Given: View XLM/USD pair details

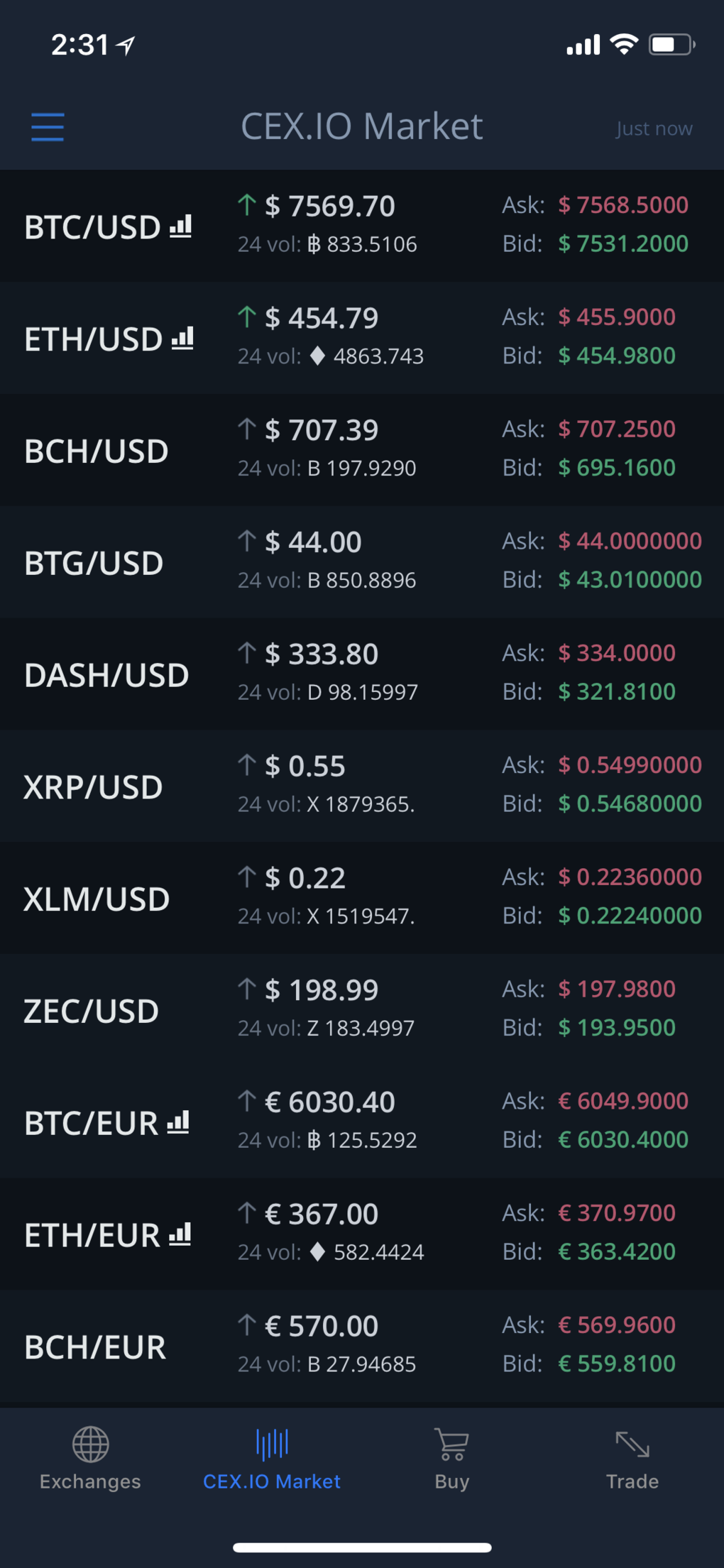Looking at the screenshot, I should point(362,898).
